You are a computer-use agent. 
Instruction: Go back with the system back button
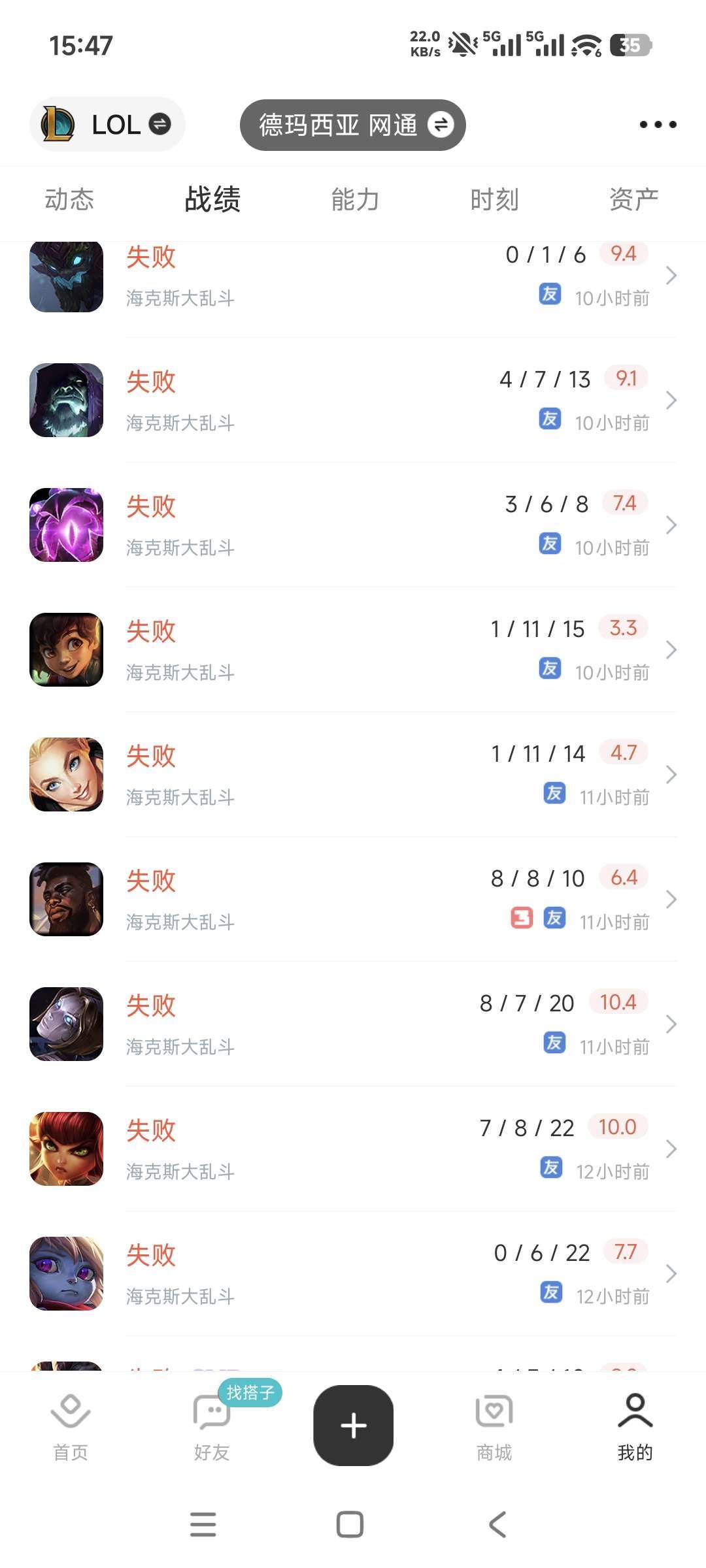point(497,1524)
